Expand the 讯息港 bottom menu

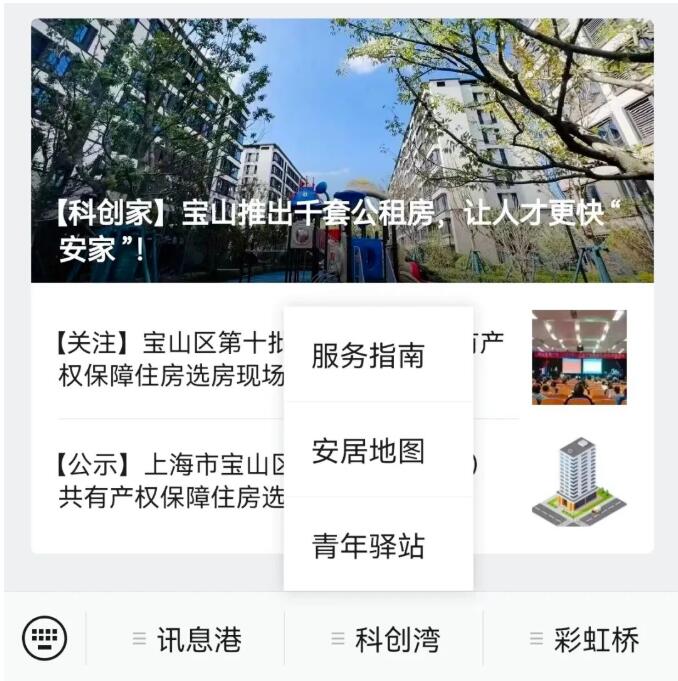tap(188, 639)
